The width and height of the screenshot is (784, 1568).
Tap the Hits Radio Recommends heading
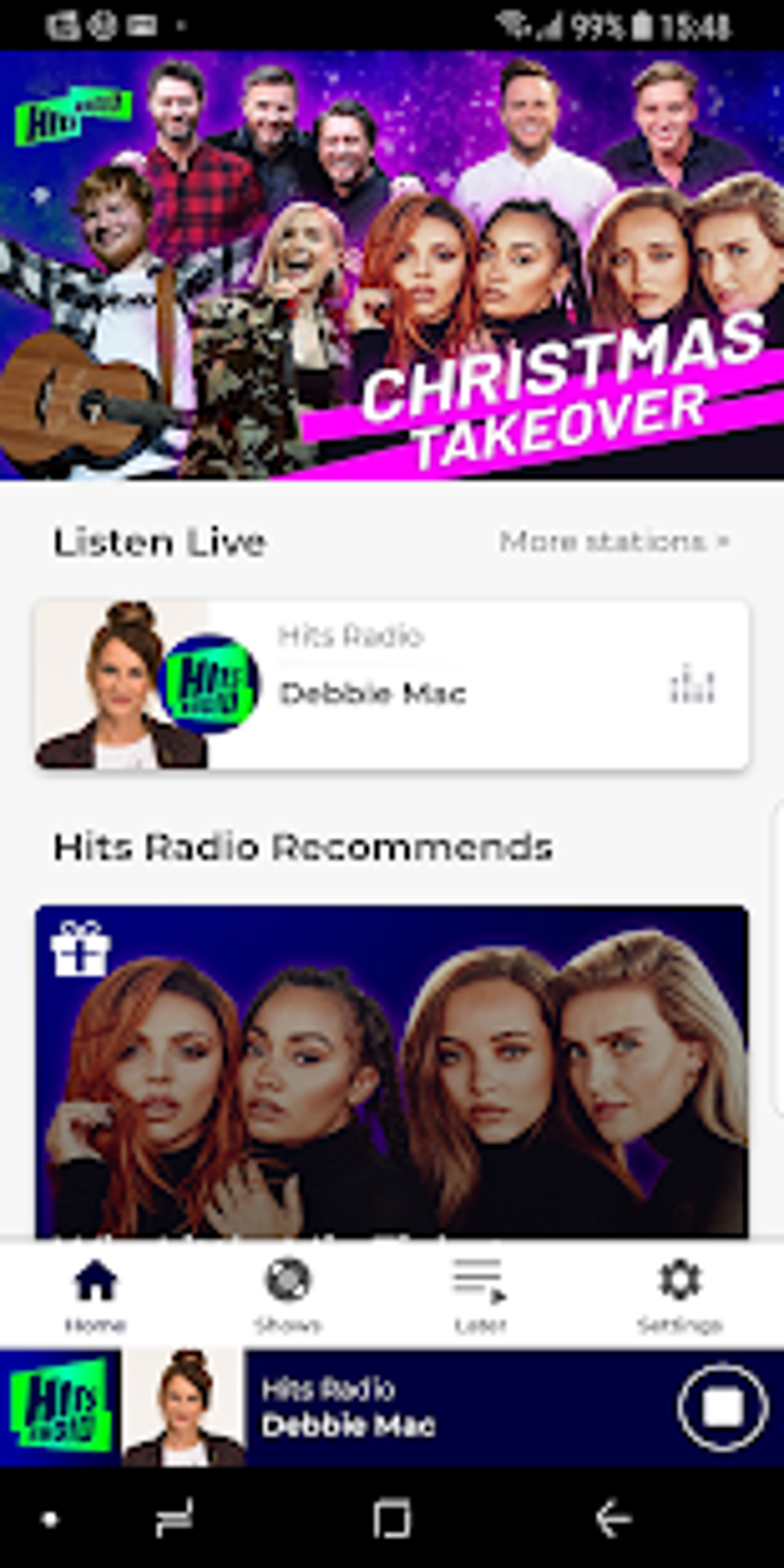302,846
